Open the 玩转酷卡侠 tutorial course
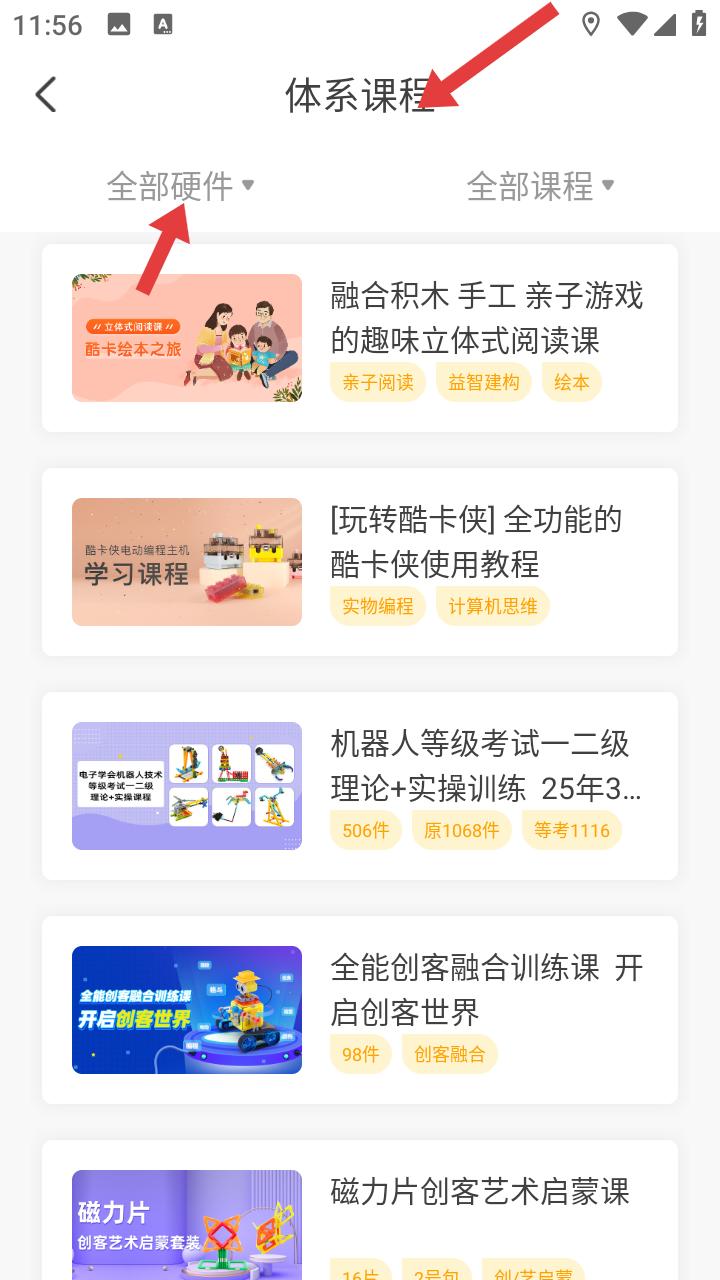Image resolution: width=720 pixels, height=1280 pixels. click(360, 562)
